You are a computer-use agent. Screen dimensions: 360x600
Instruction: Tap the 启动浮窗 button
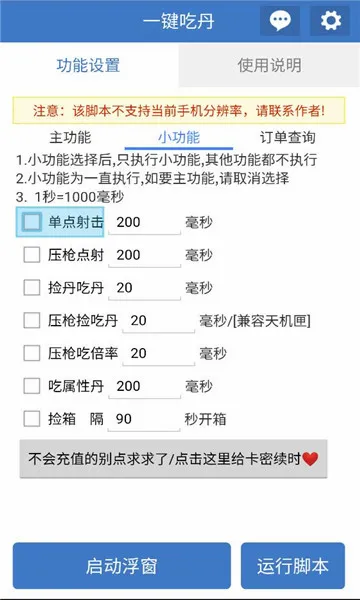tap(122, 566)
